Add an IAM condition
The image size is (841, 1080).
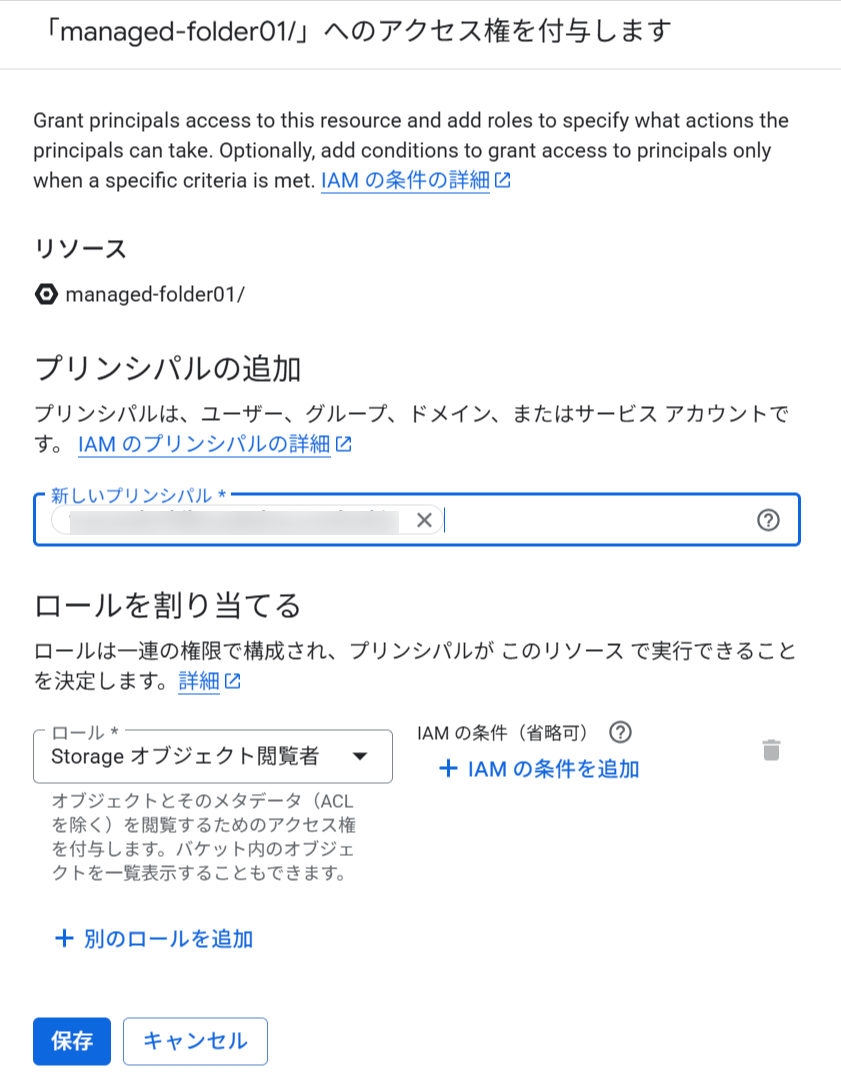[539, 768]
